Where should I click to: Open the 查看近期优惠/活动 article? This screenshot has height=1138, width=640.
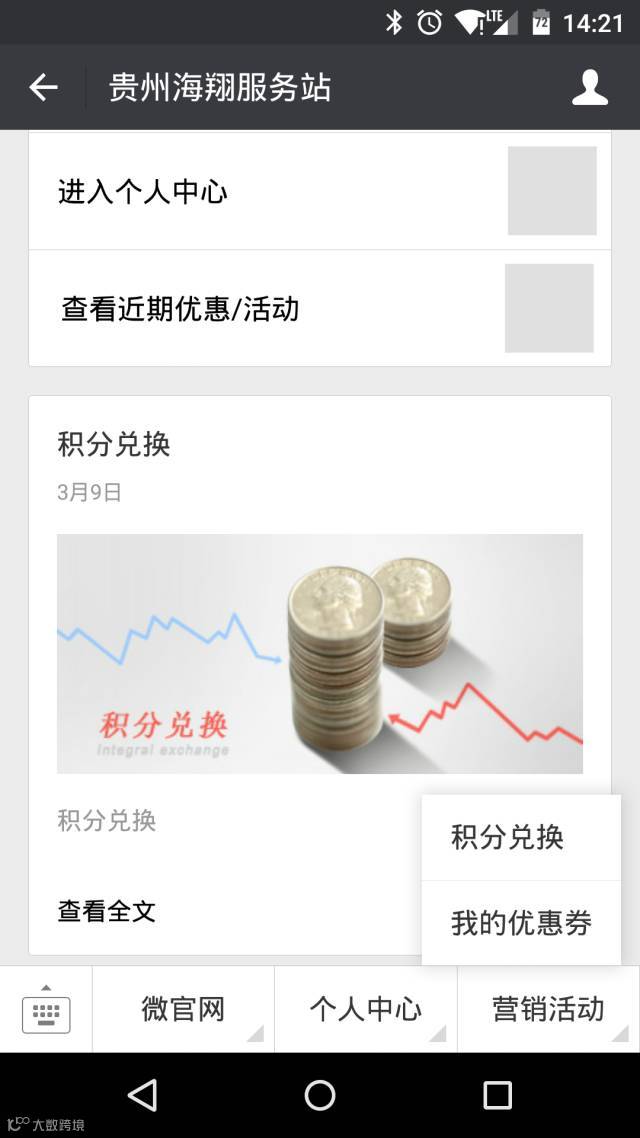[x=320, y=308]
